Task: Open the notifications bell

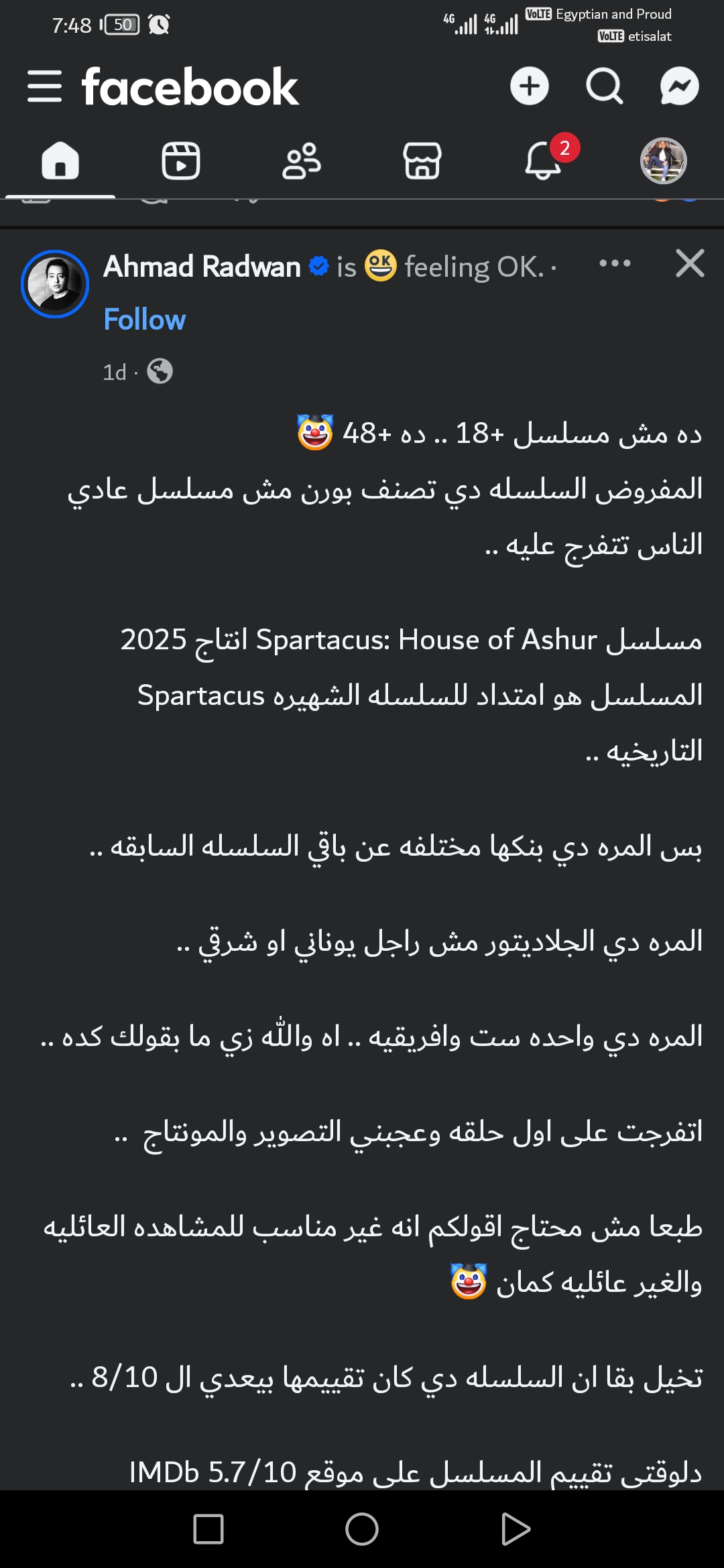Action: [543, 161]
